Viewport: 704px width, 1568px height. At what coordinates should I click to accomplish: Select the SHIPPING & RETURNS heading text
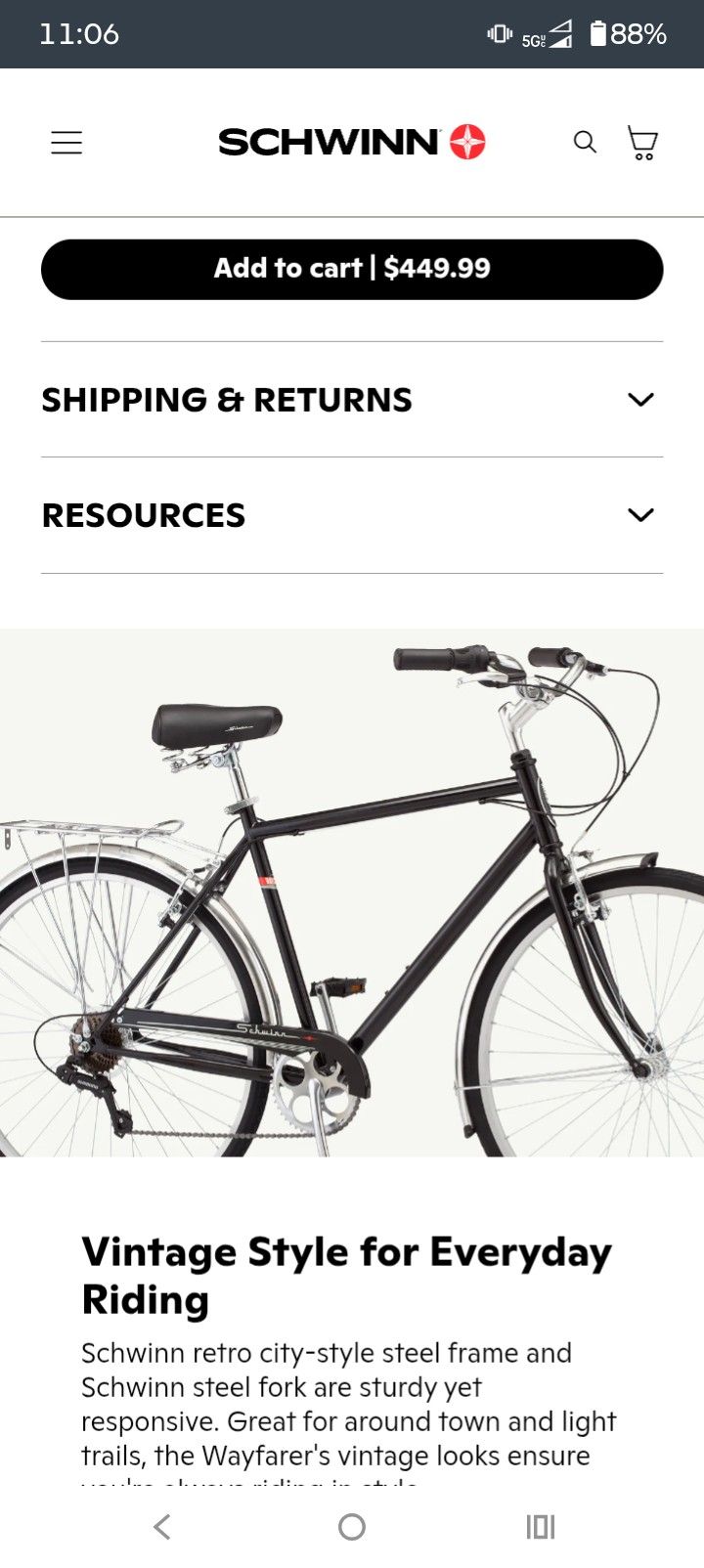[227, 400]
